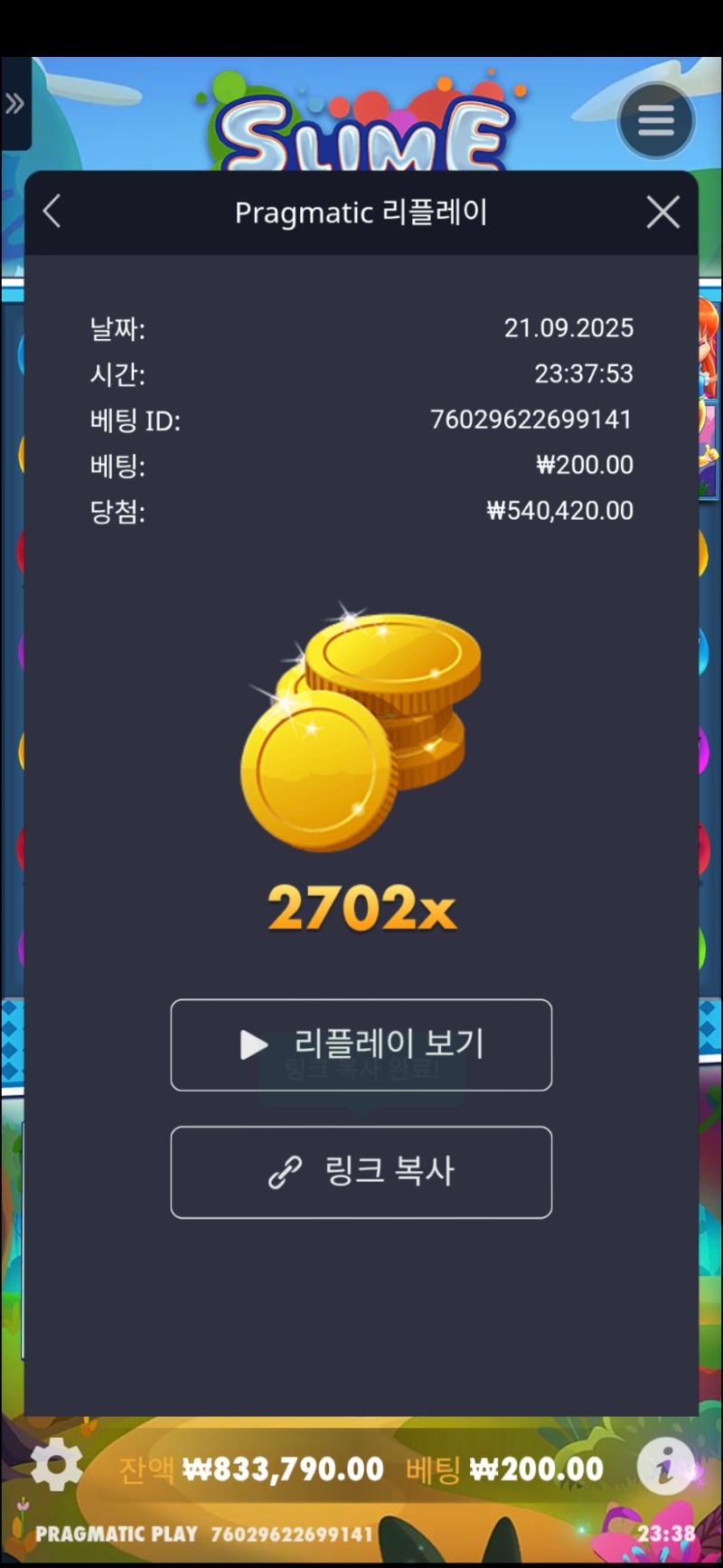Close the Pragmatic replay dialog
This screenshot has width=723, height=1568.
(662, 213)
